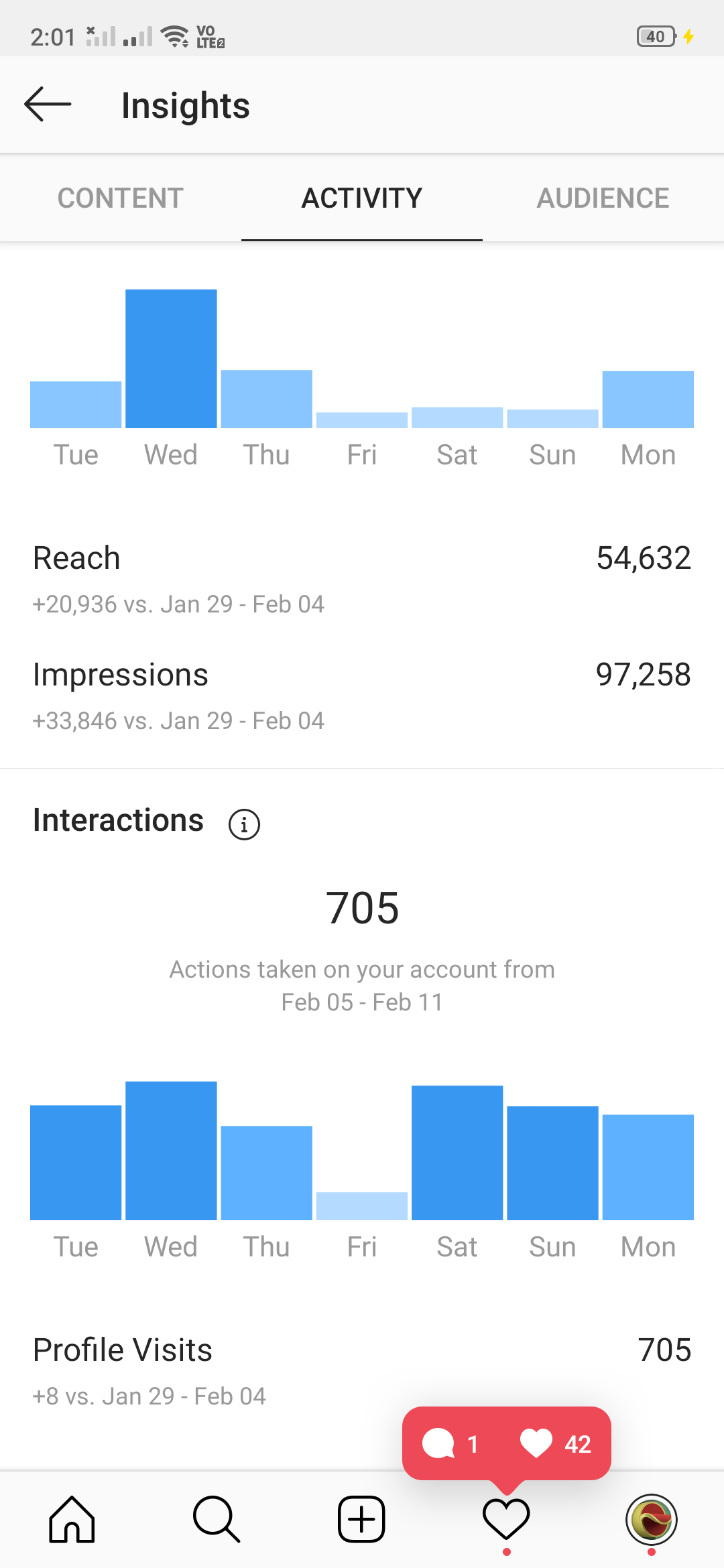Open the activity heart tab
724x1568 pixels.
506,1519
